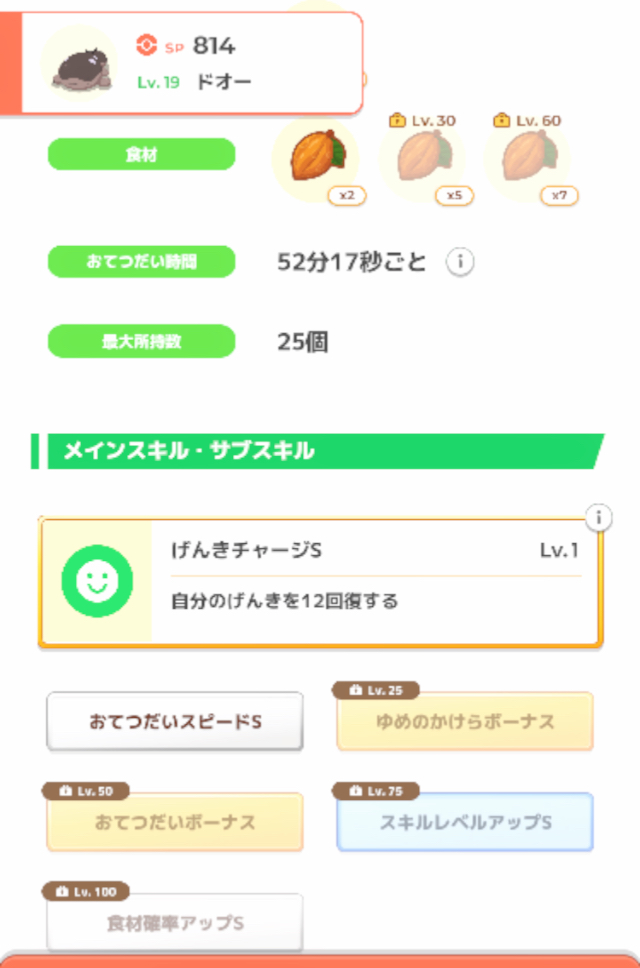This screenshot has width=640, height=968.
Task: Open the げんきチャージS main skill card
Action: click(x=320, y=583)
